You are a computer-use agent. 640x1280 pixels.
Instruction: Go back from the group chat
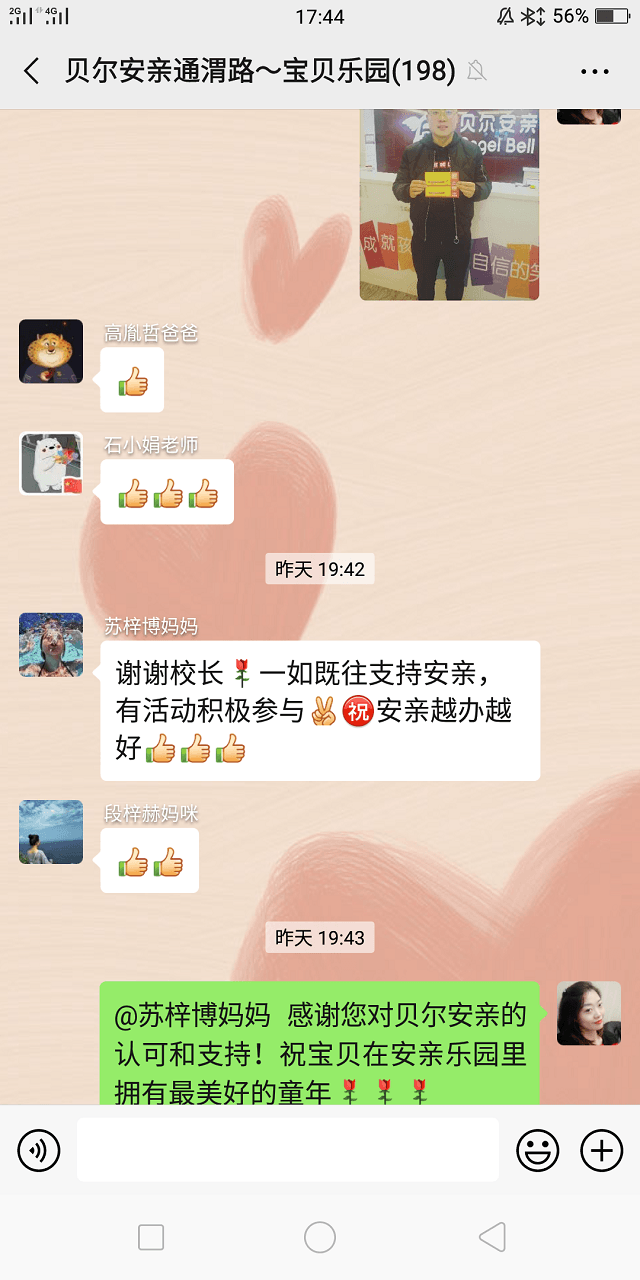[x=32, y=71]
